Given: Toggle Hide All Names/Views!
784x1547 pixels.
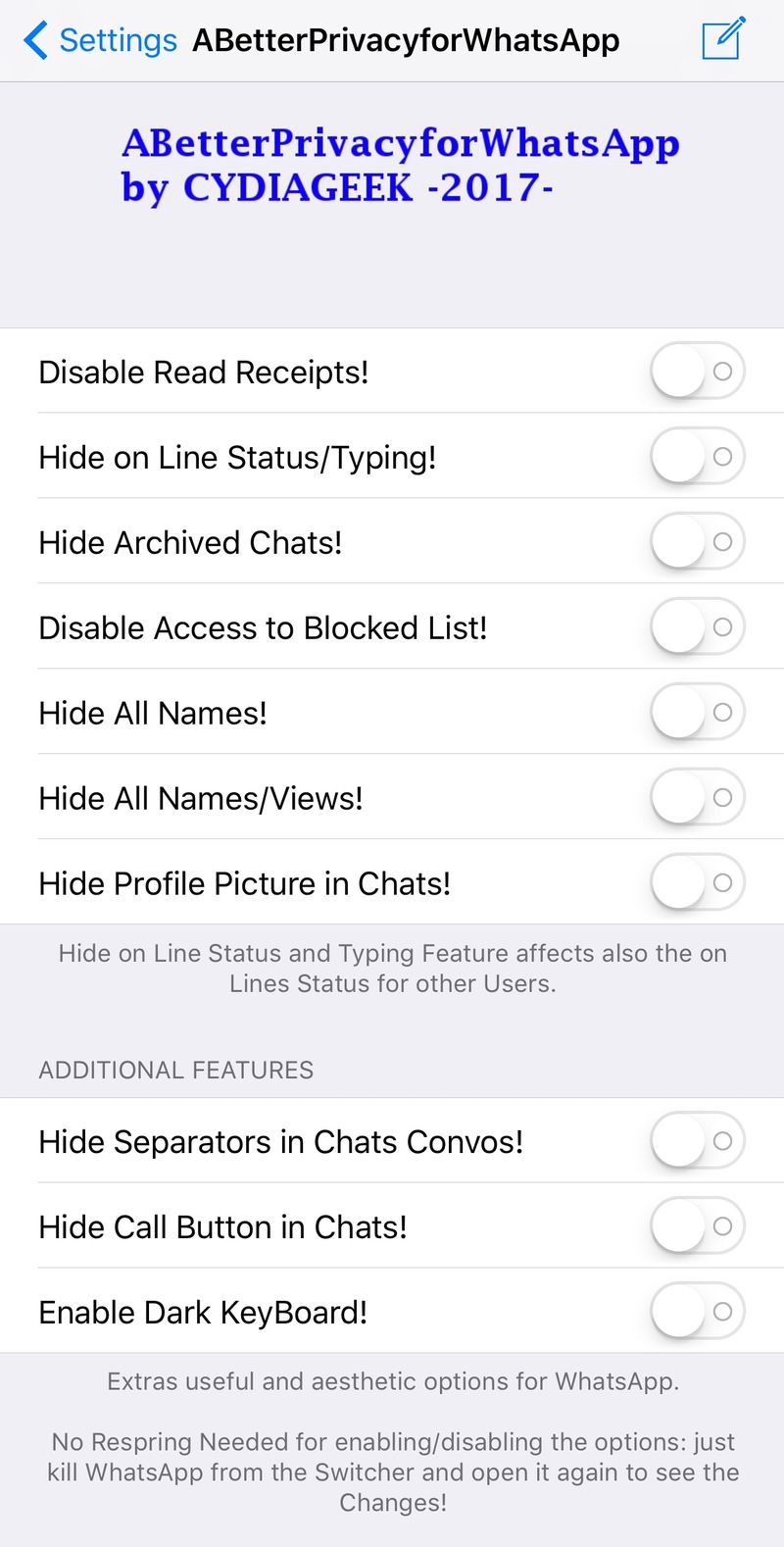Looking at the screenshot, I should coord(698,798).
